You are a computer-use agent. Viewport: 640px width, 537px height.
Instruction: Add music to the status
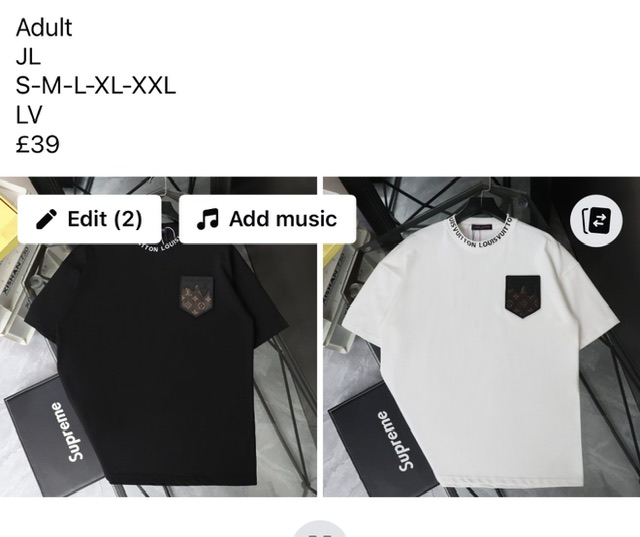click(267, 219)
